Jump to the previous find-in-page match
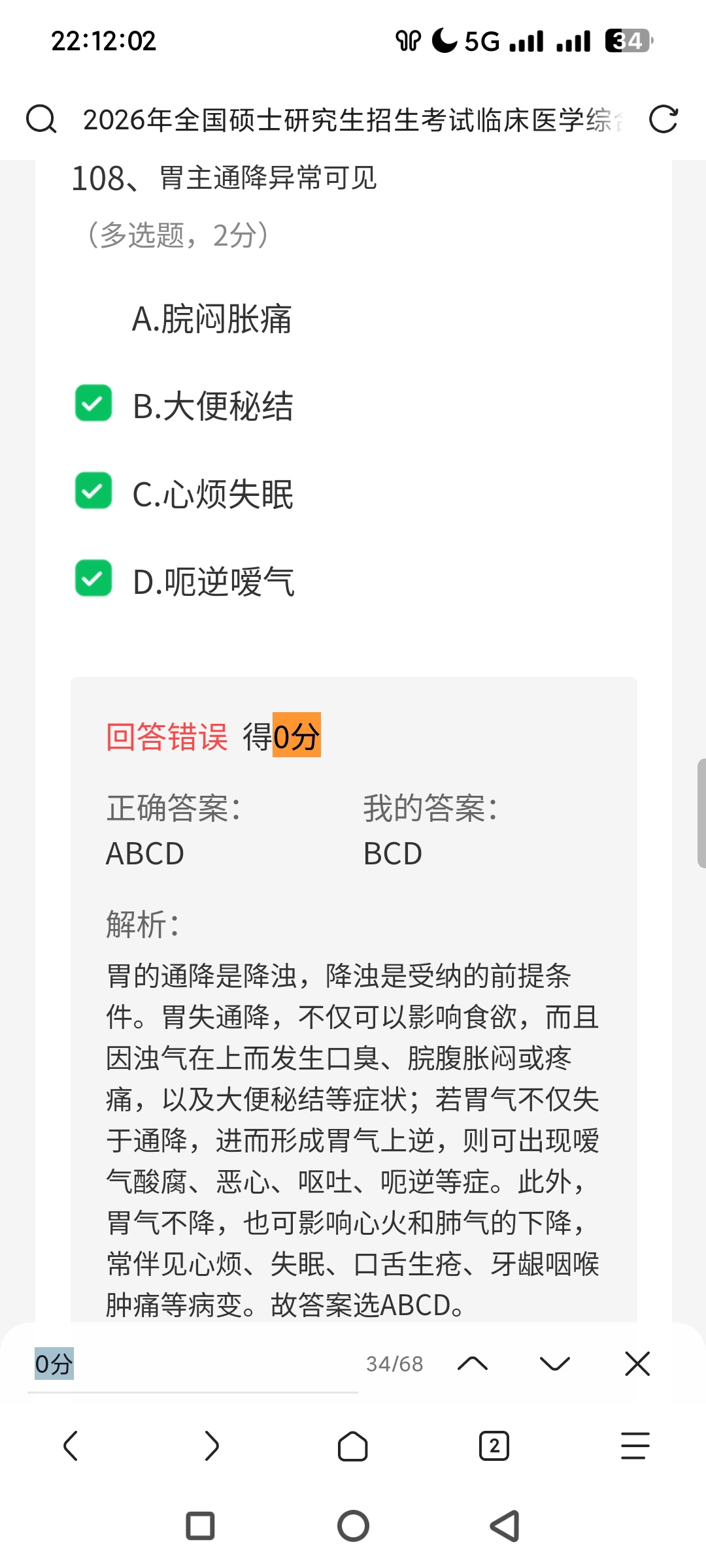 [x=473, y=1364]
